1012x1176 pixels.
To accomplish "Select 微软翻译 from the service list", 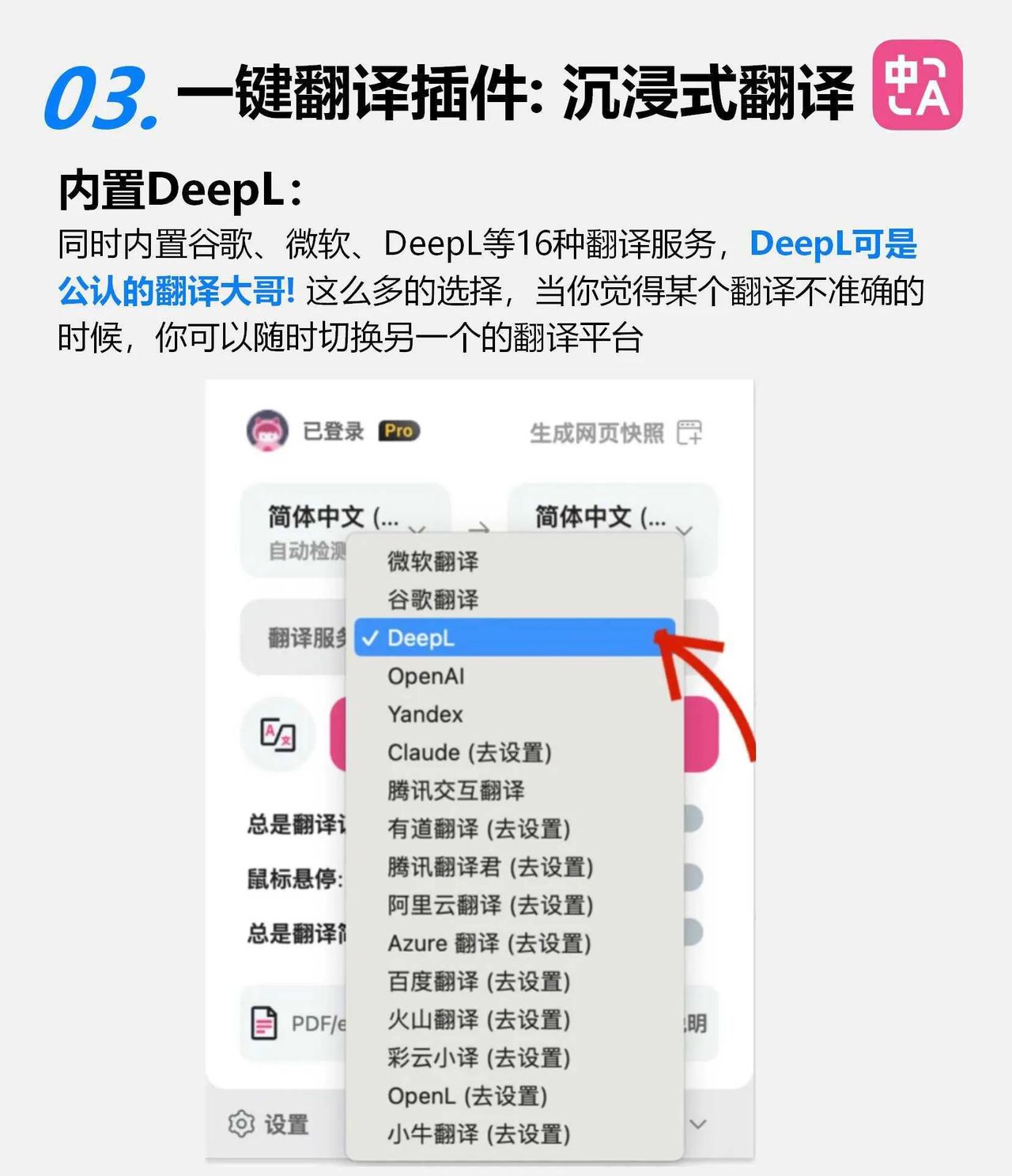I will click(x=433, y=562).
